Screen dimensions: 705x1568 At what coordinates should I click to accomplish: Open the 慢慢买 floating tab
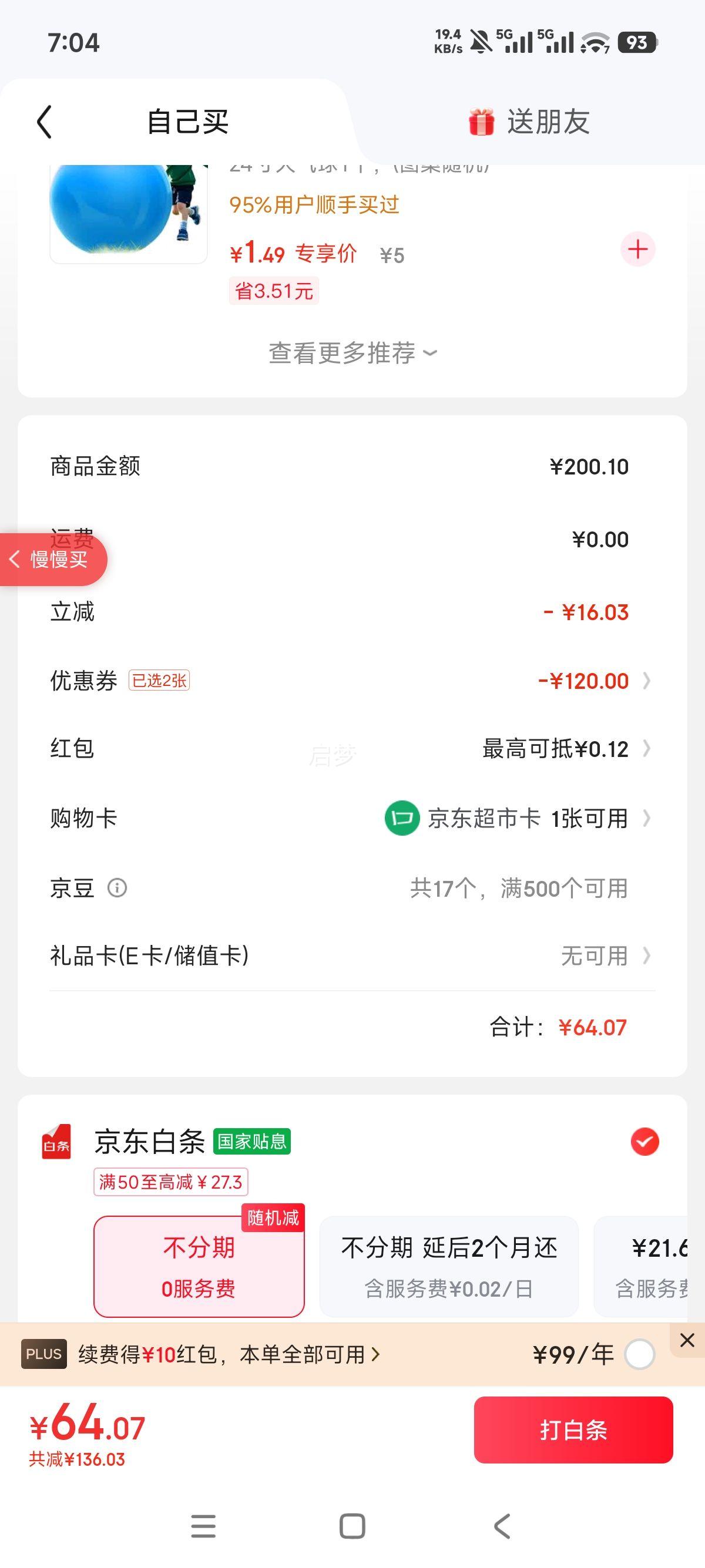click(x=53, y=560)
